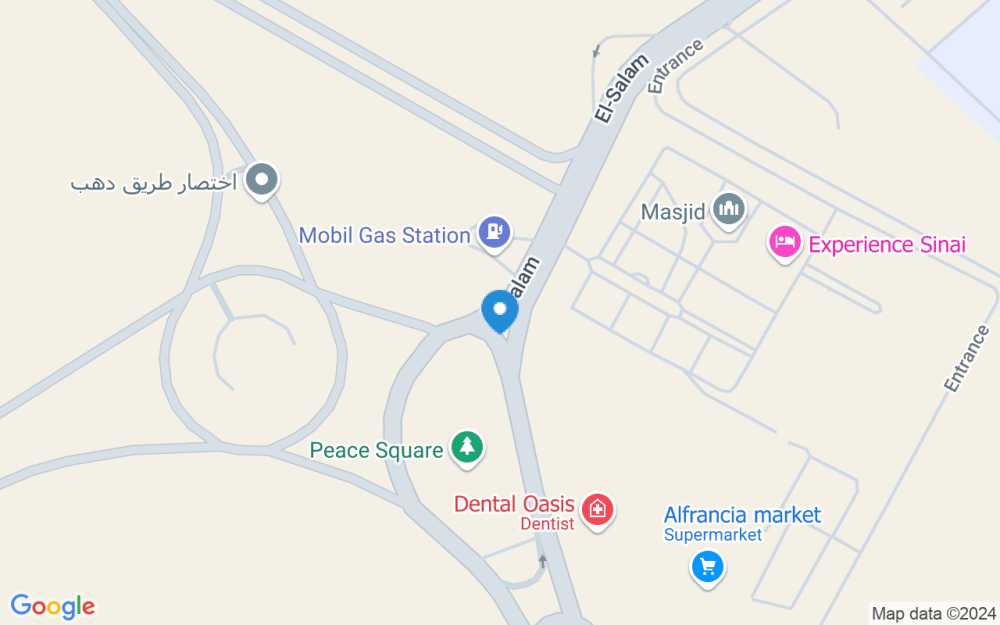
Task: Tap the blue selected location pin
Action: pyautogui.click(x=500, y=310)
